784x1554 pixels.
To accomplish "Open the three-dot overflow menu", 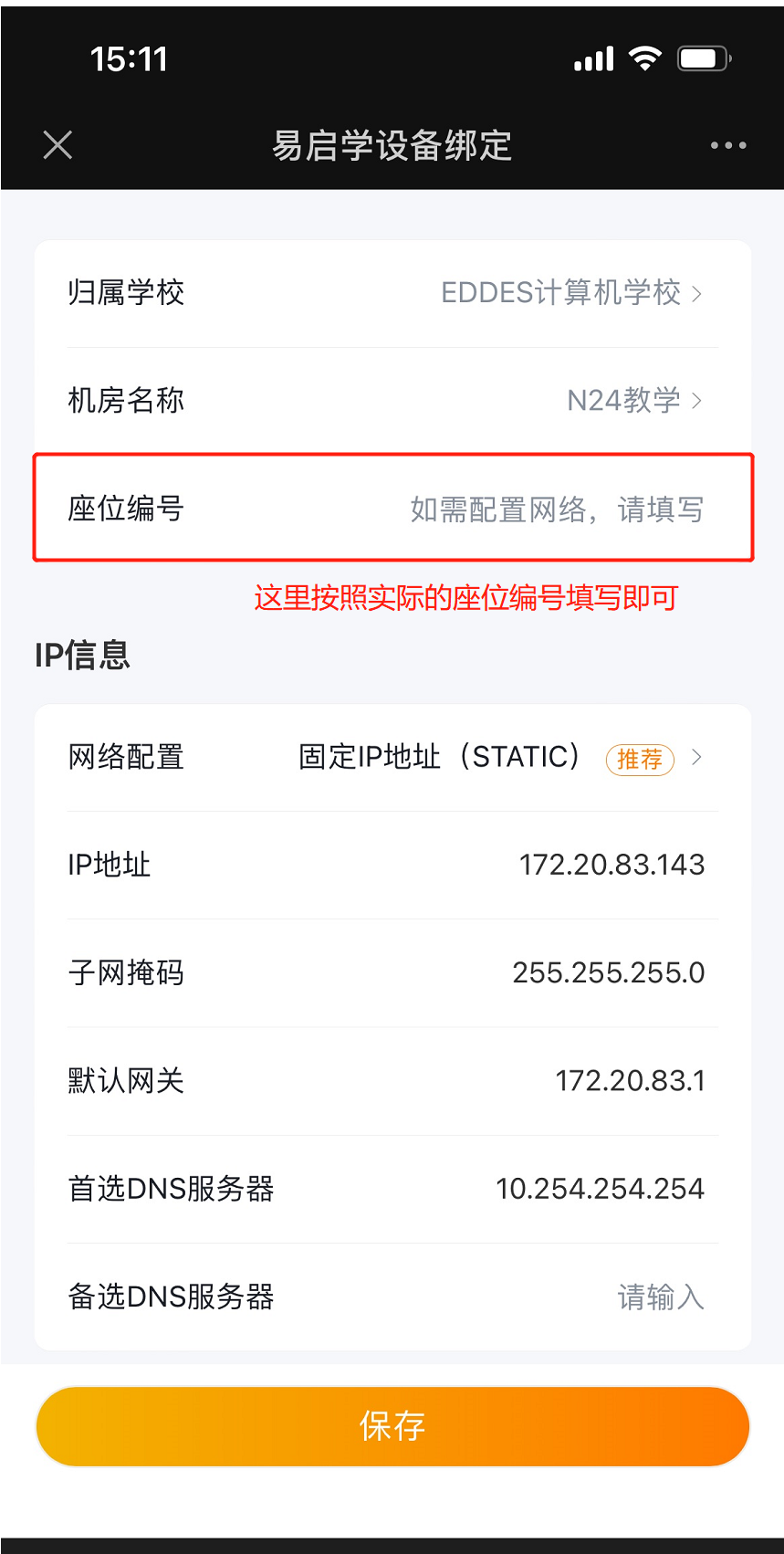I will click(728, 145).
